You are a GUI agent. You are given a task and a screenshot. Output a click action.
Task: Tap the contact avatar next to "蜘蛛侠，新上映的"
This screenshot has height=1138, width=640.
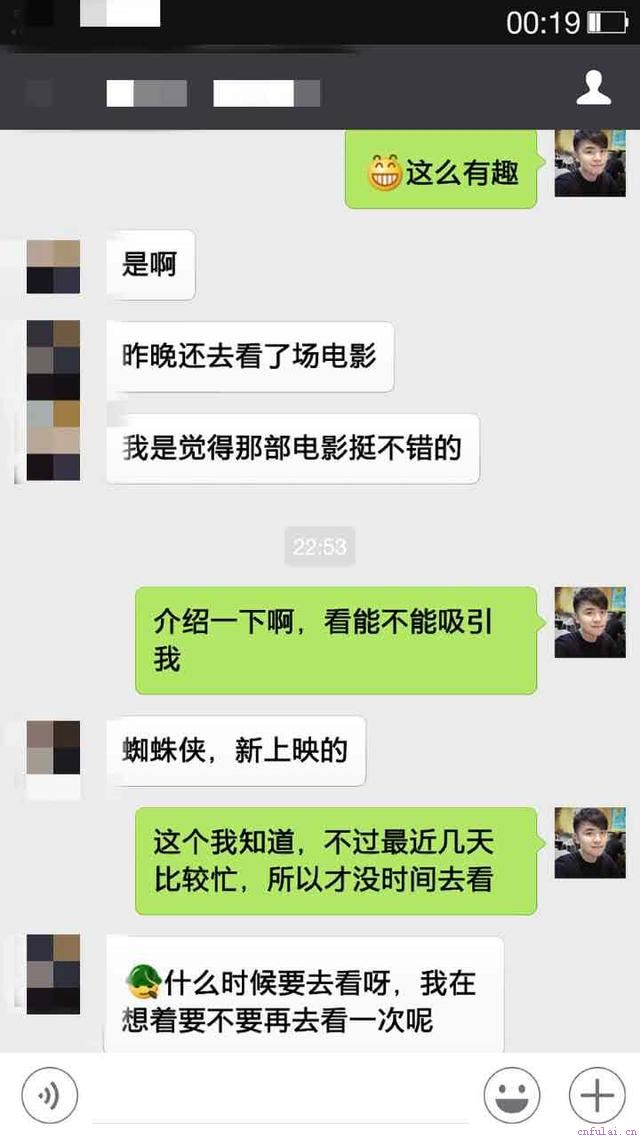[53, 748]
